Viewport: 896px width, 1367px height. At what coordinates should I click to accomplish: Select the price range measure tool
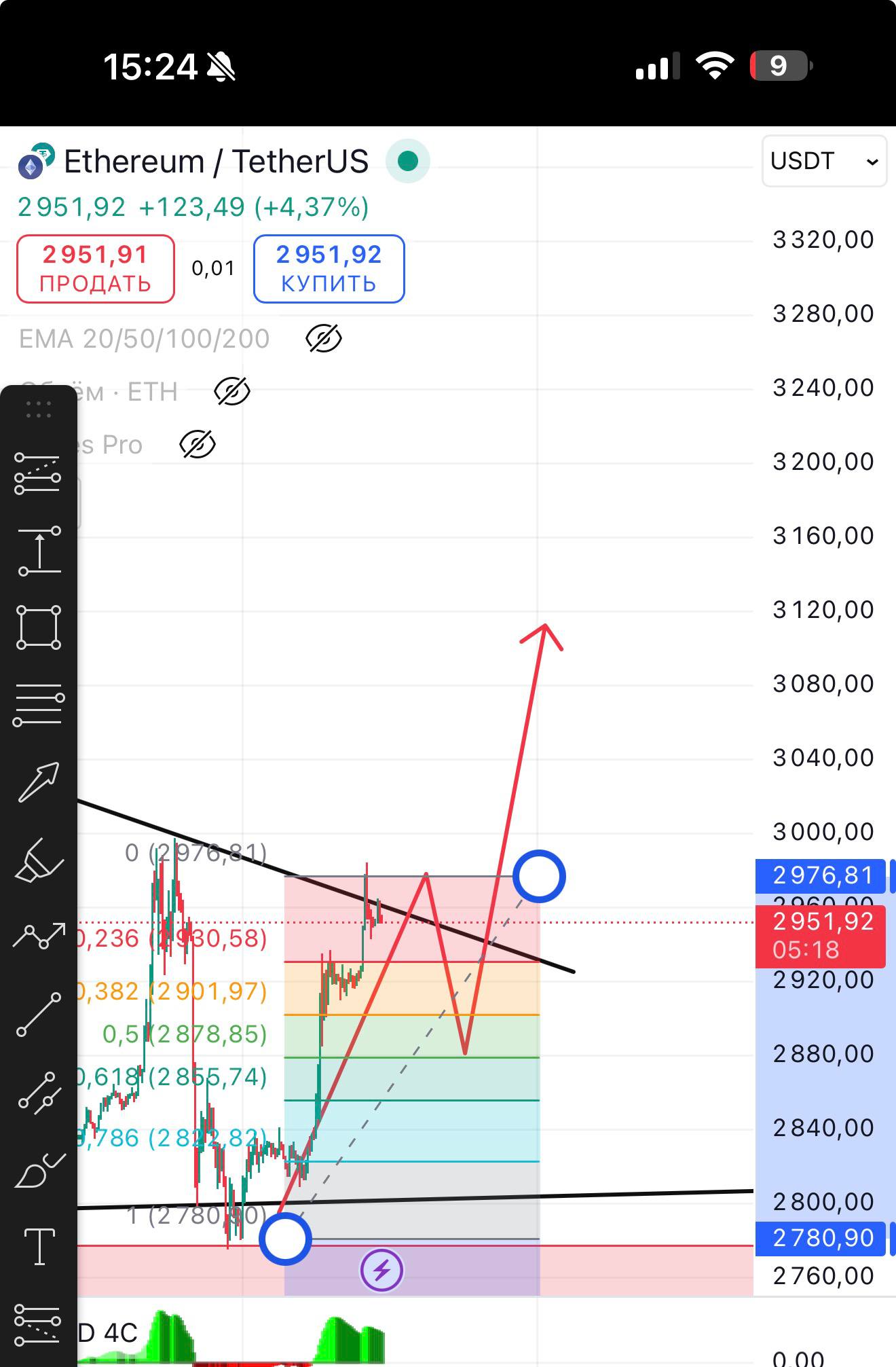click(x=39, y=551)
